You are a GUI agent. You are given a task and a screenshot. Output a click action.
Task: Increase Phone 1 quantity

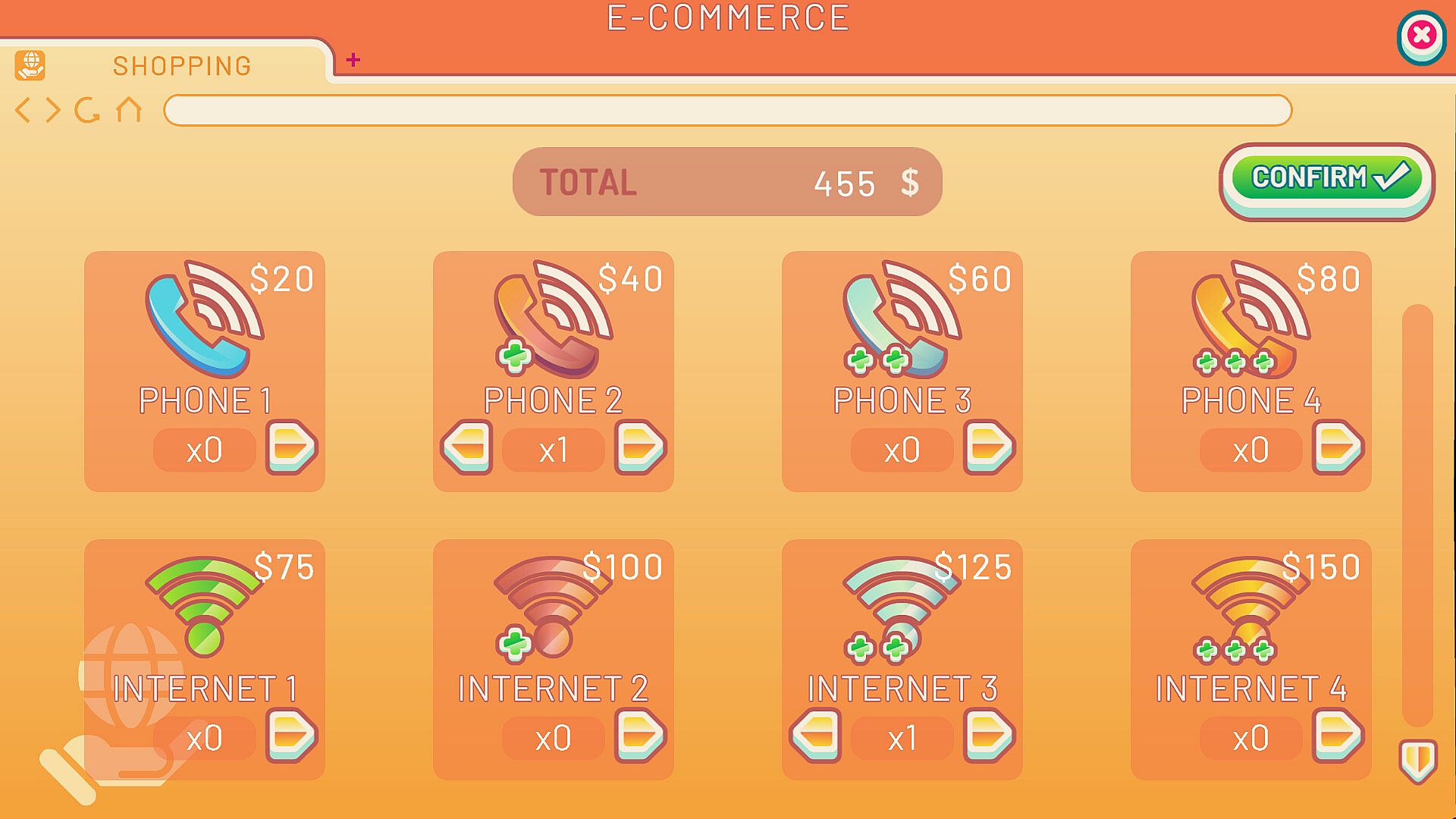click(291, 447)
